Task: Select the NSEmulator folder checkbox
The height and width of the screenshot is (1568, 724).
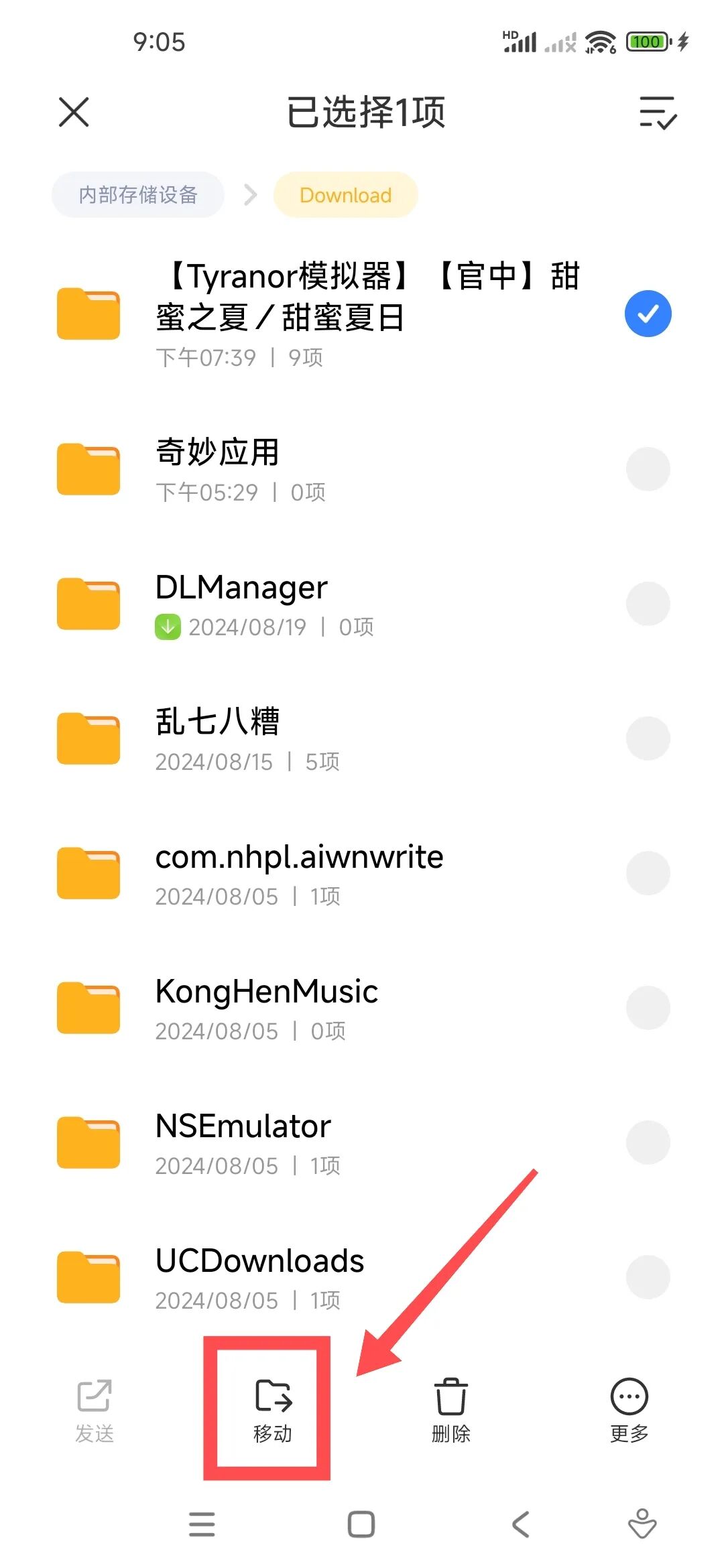Action: tap(648, 1142)
